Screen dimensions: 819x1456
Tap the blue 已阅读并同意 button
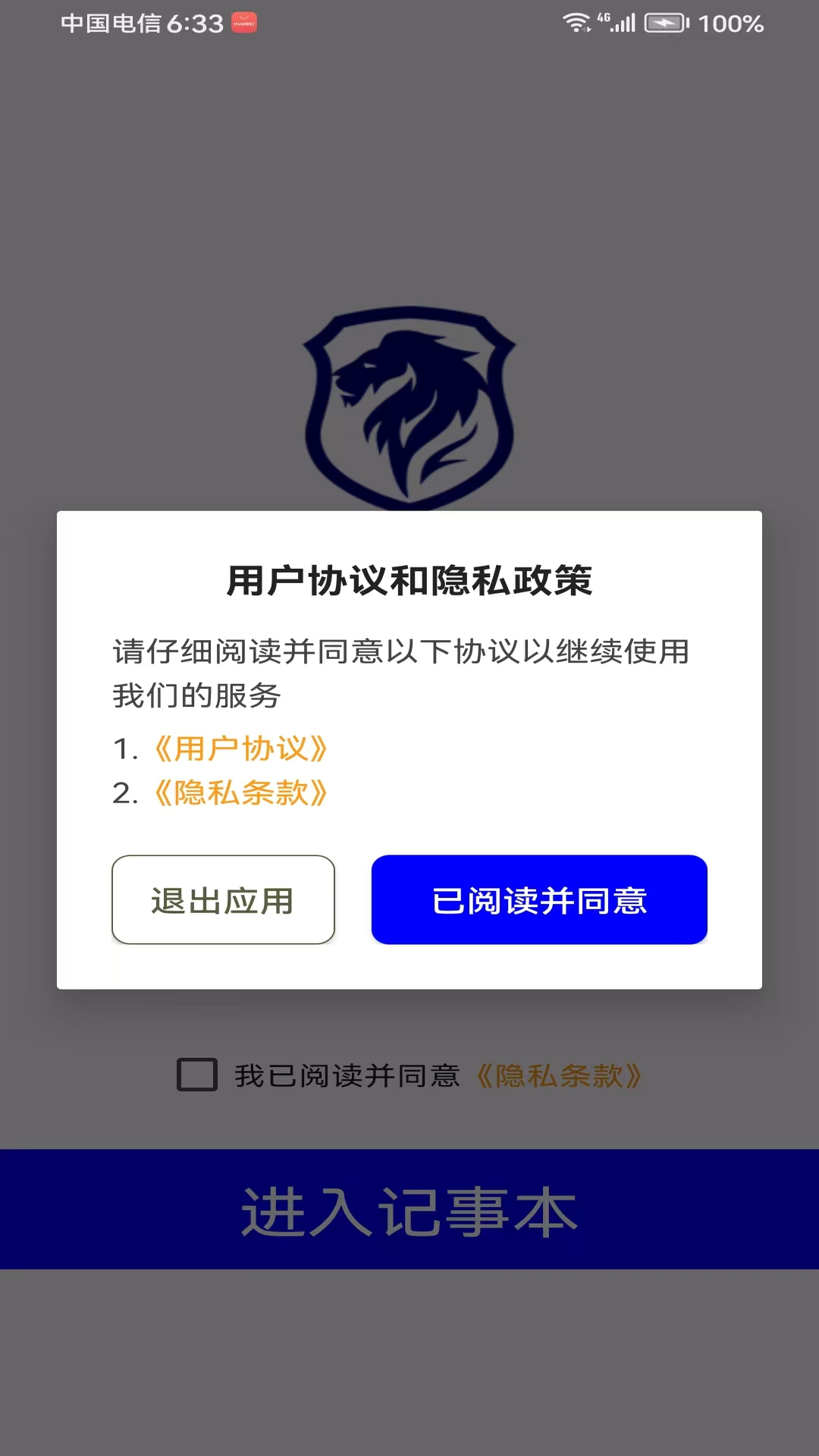tap(538, 900)
